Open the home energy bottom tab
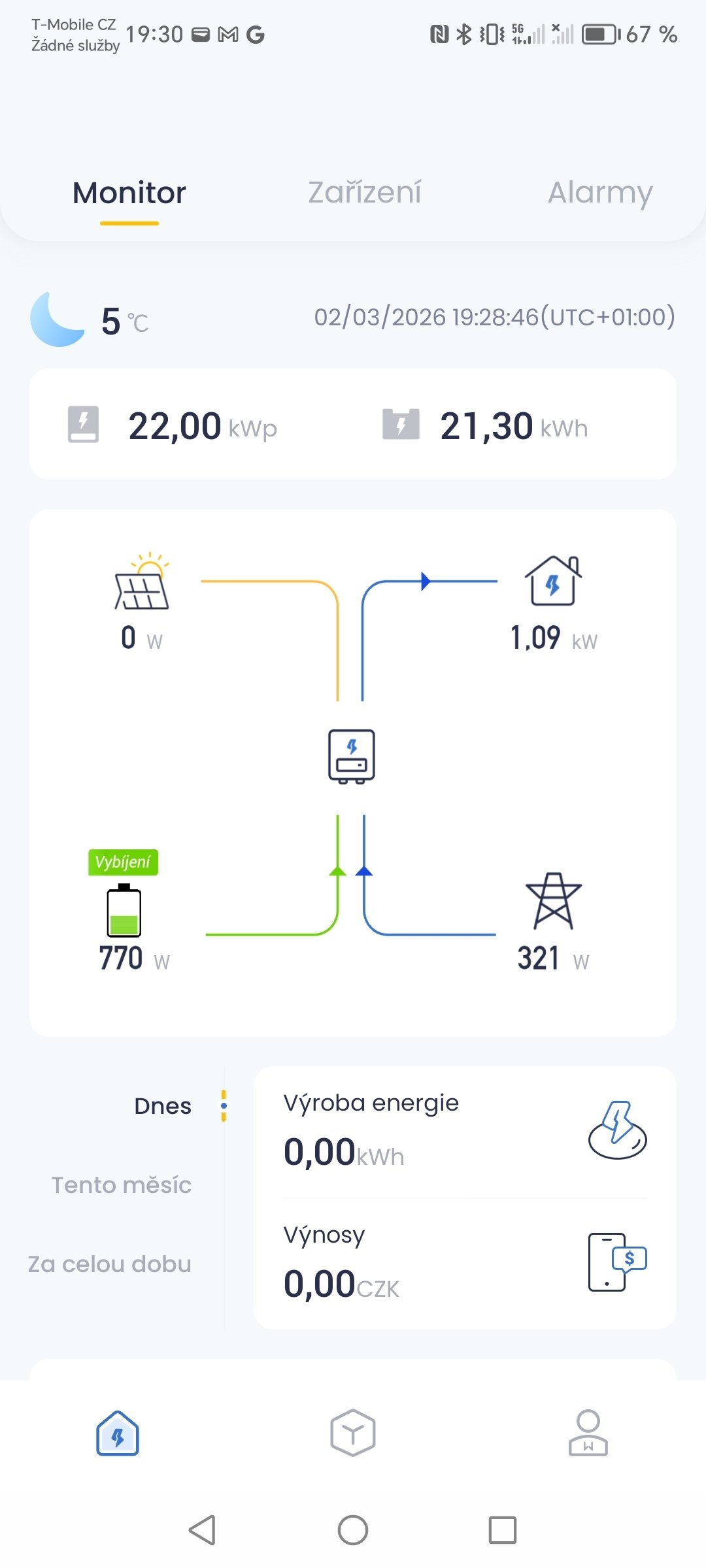Viewport: 706px width, 1568px height. (118, 1433)
